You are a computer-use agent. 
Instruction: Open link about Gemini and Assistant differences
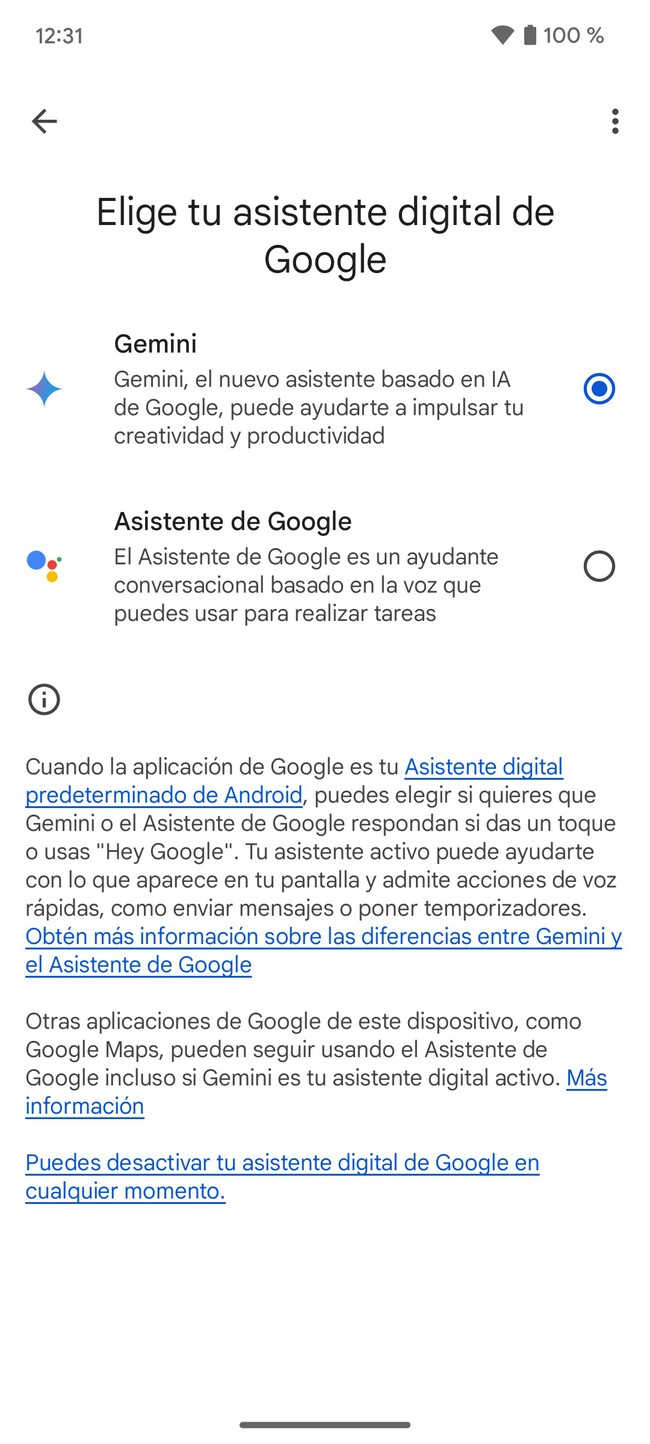coord(322,938)
